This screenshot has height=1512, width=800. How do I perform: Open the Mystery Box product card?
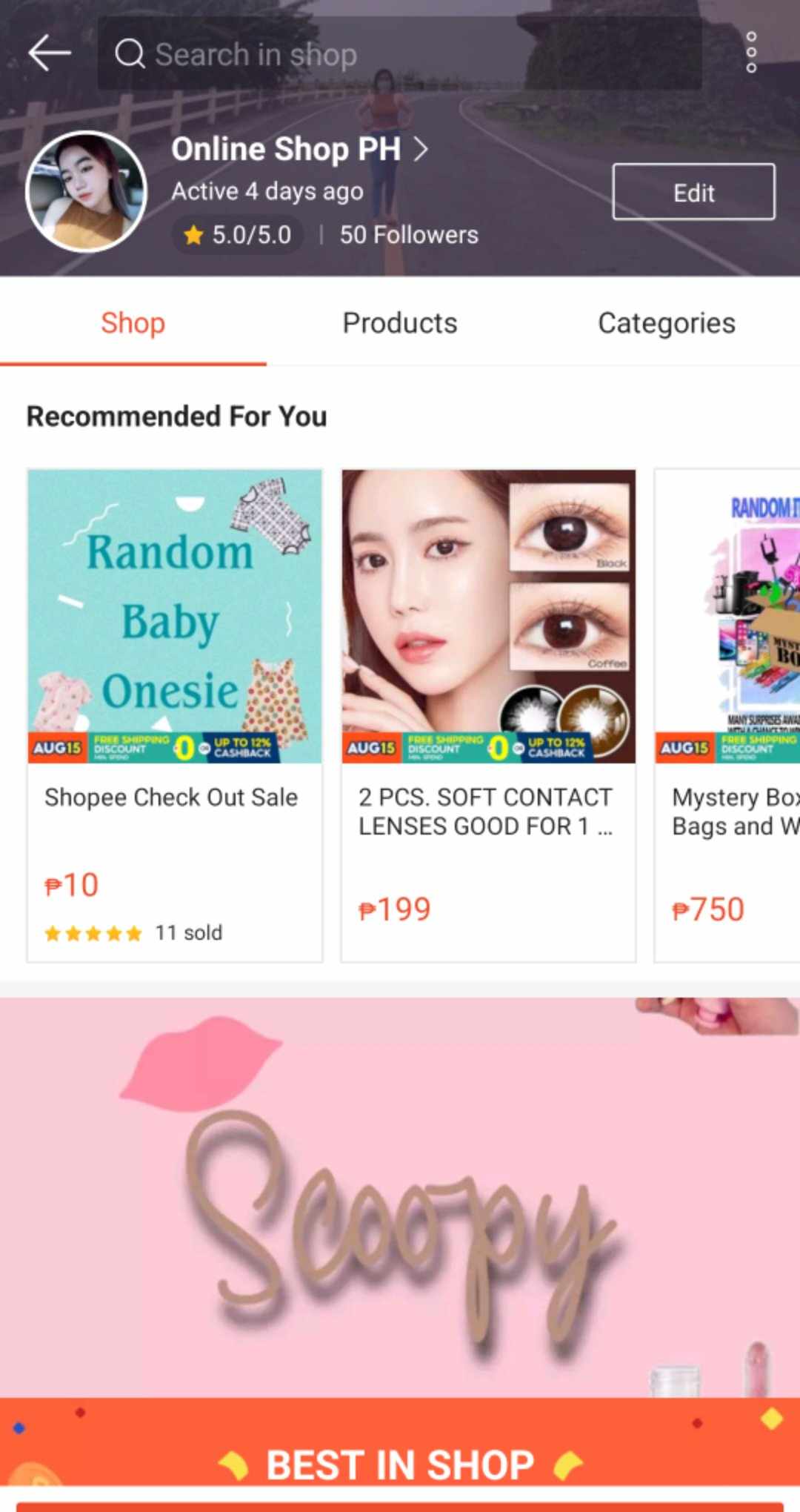tap(727, 715)
